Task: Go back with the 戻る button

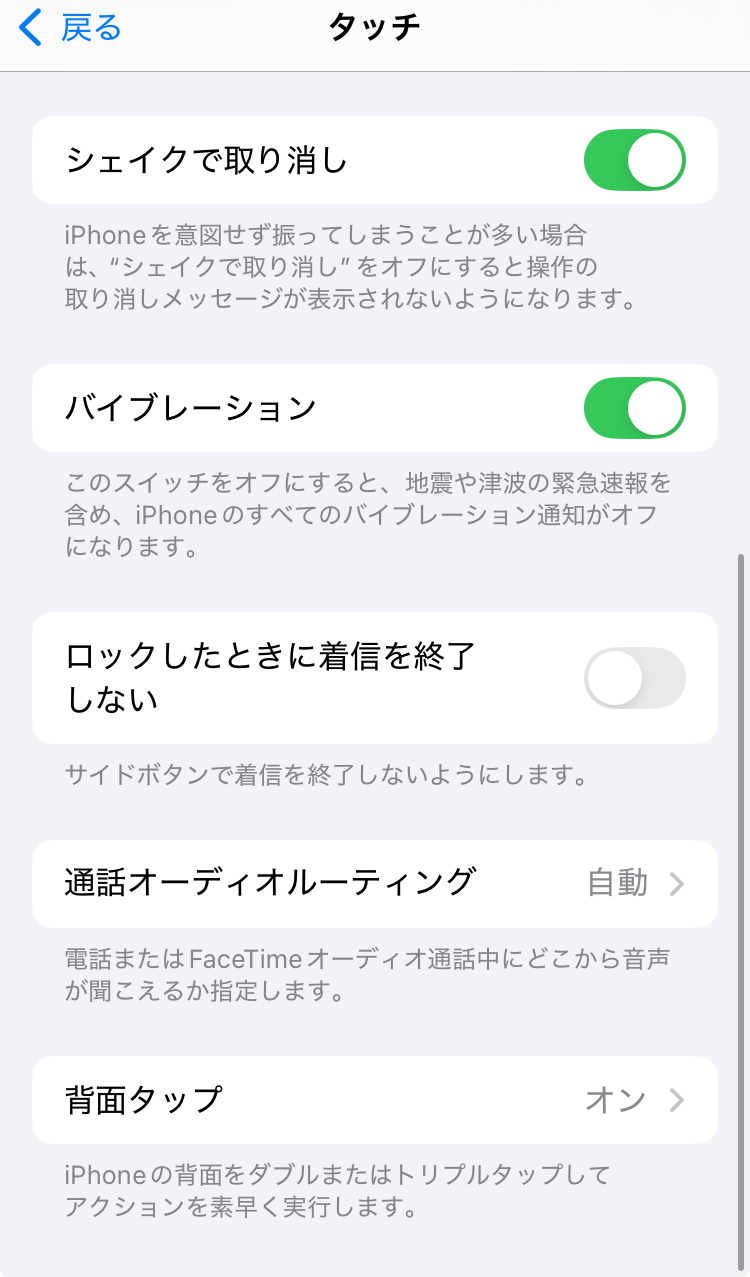Action: [70, 28]
